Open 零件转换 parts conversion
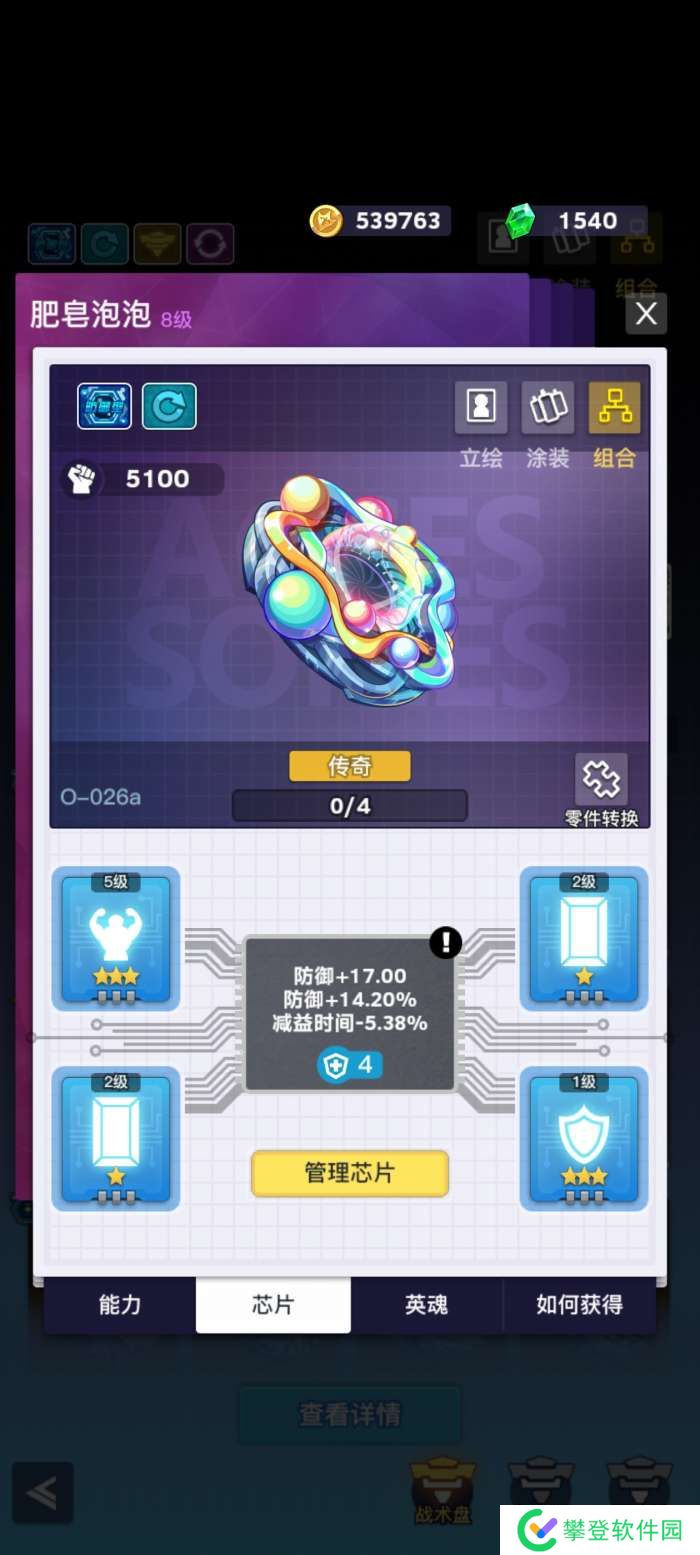Screen dimensions: 700x1555 pyautogui.click(x=601, y=780)
